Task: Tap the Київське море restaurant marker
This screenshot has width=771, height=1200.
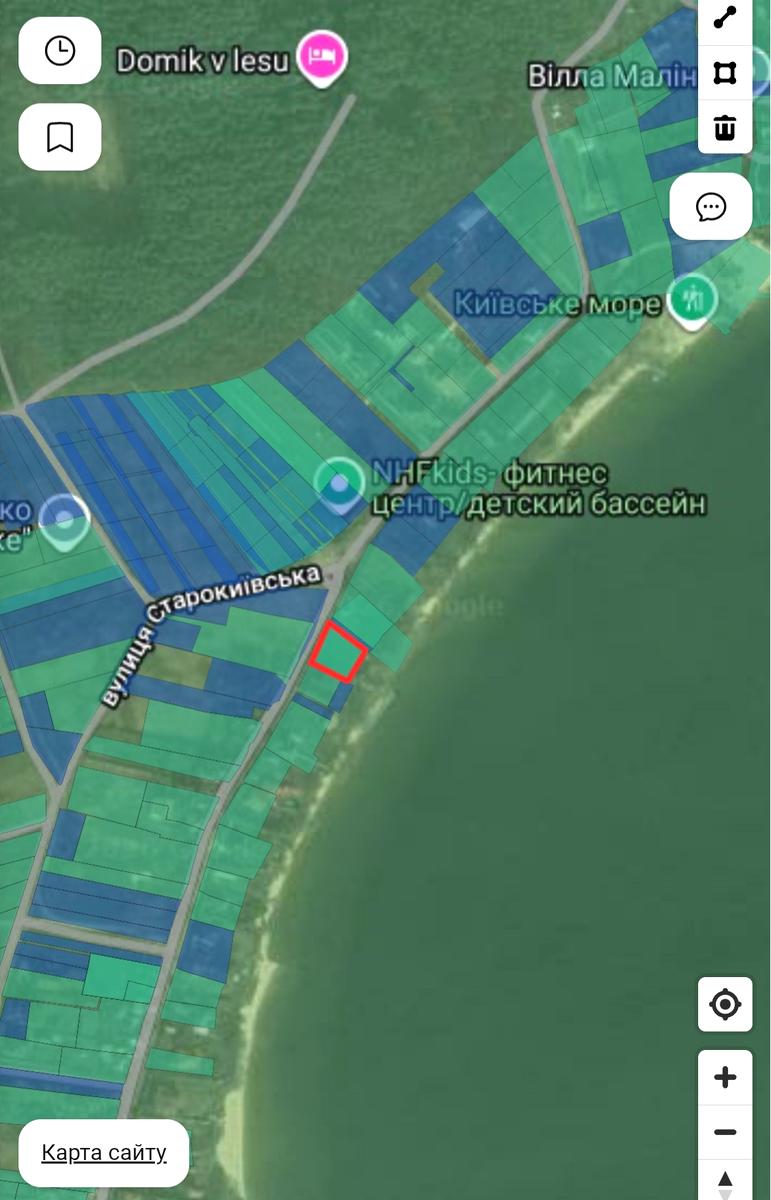Action: 692,298
